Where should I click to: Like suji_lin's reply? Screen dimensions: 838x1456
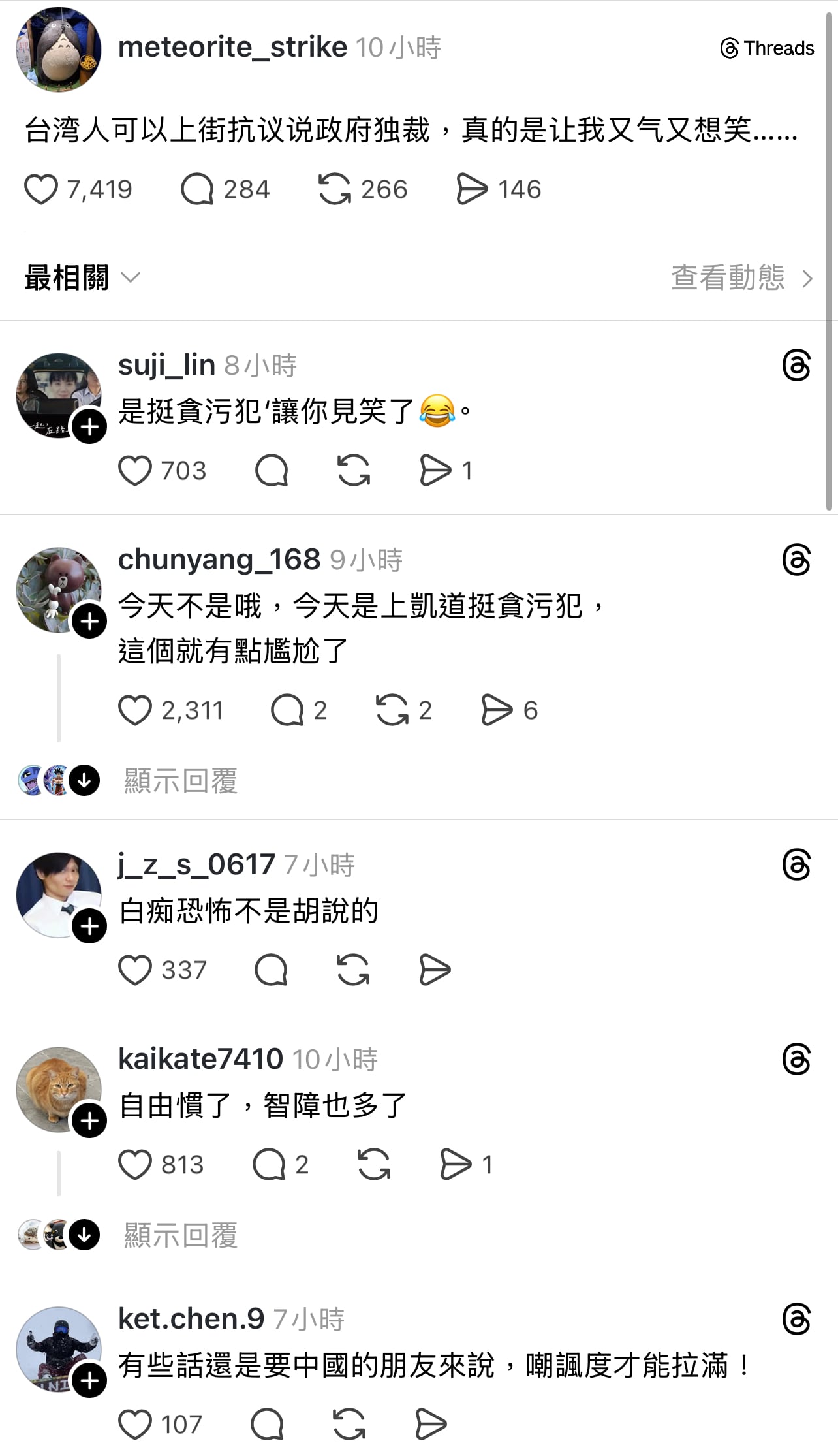pyautogui.click(x=135, y=471)
